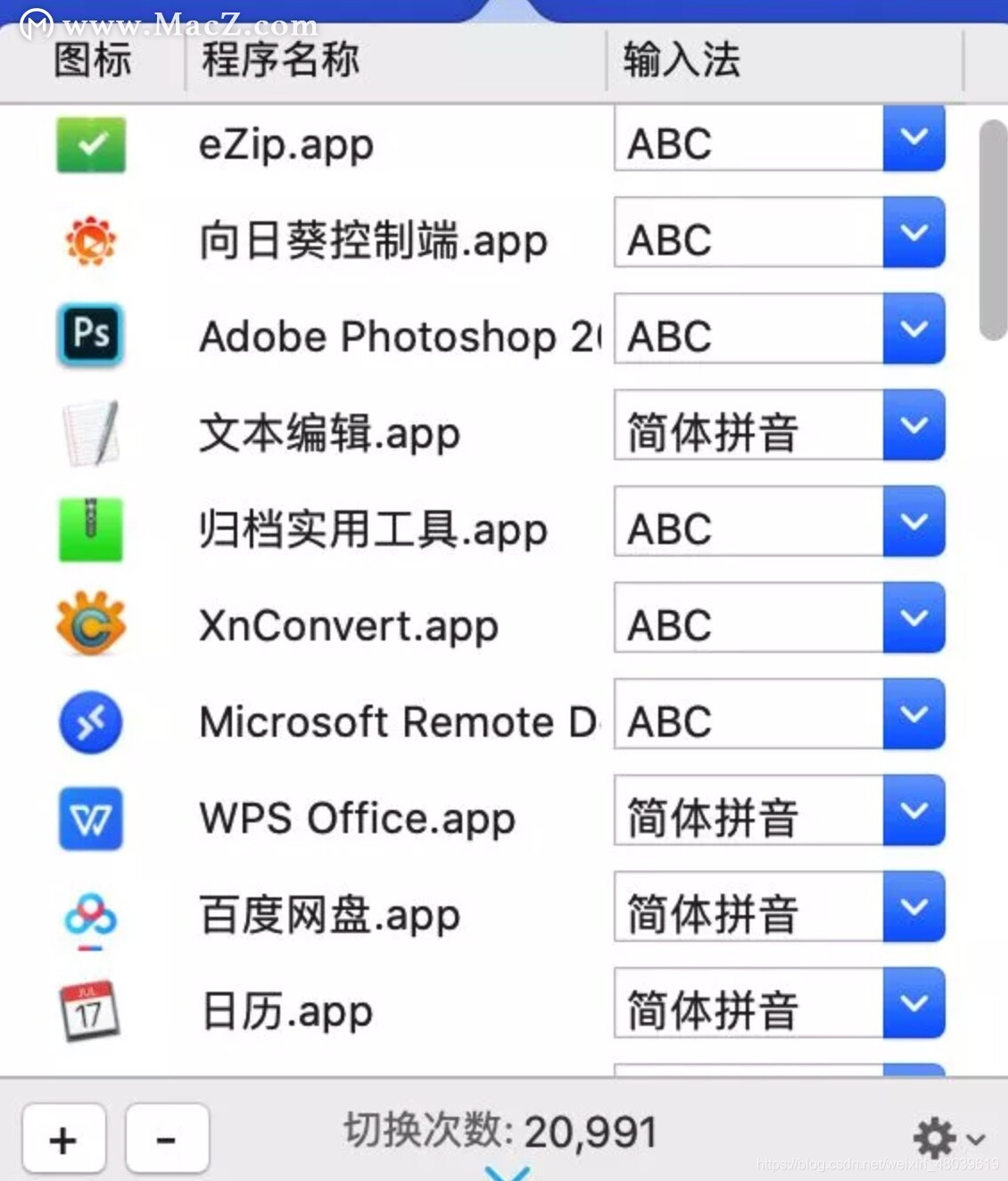Select the WPS Office.app icon

pos(89,819)
